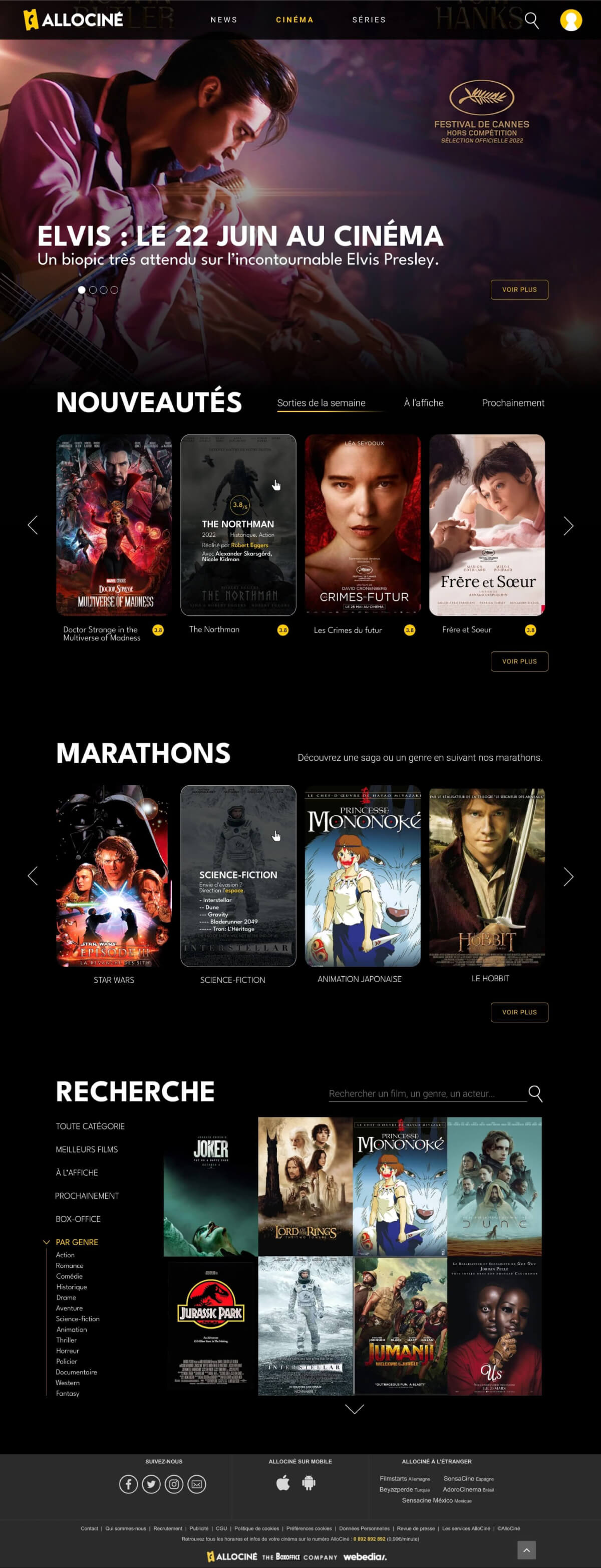The image size is (601, 1568).
Task: Switch to the À l'affiche tab
Action: pyautogui.click(x=424, y=403)
